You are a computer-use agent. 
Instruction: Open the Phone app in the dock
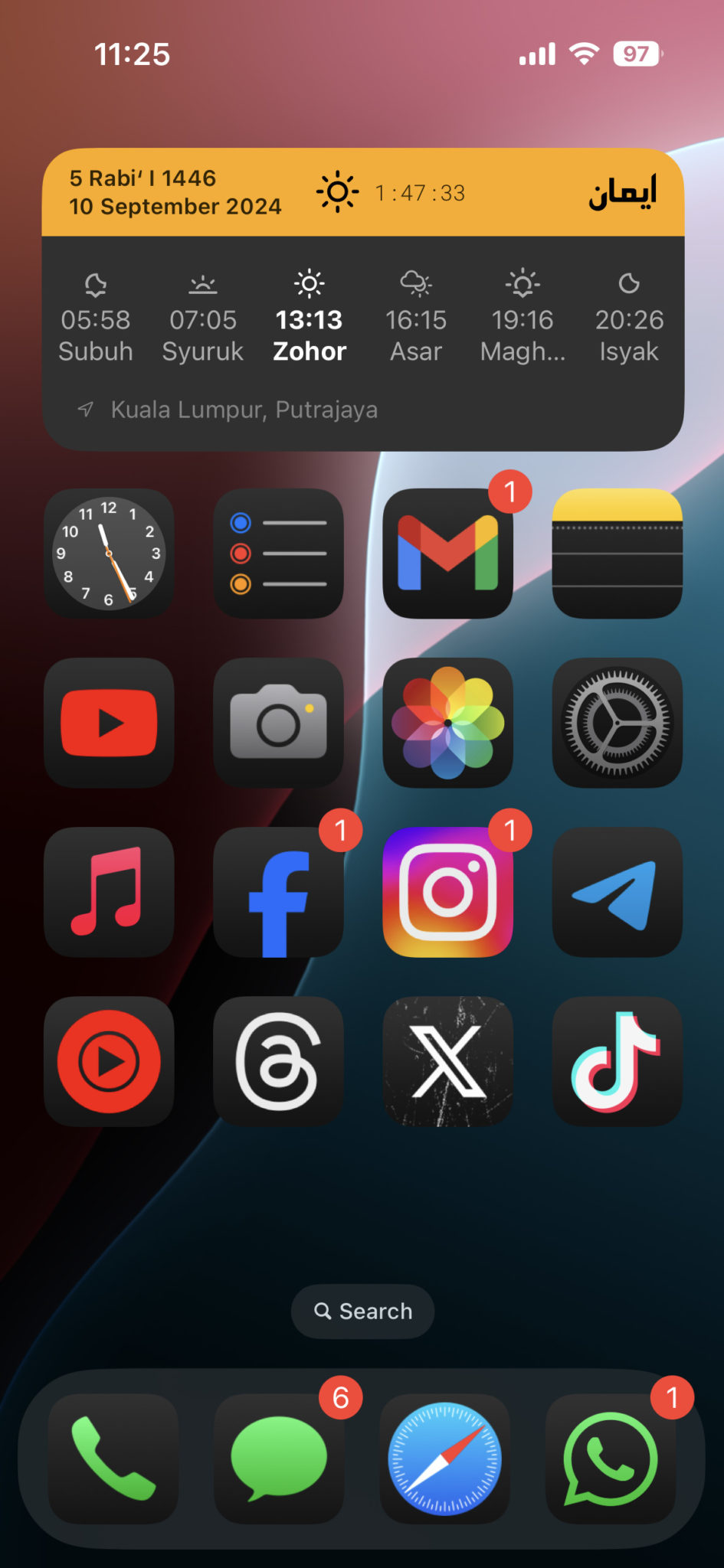(x=113, y=1458)
